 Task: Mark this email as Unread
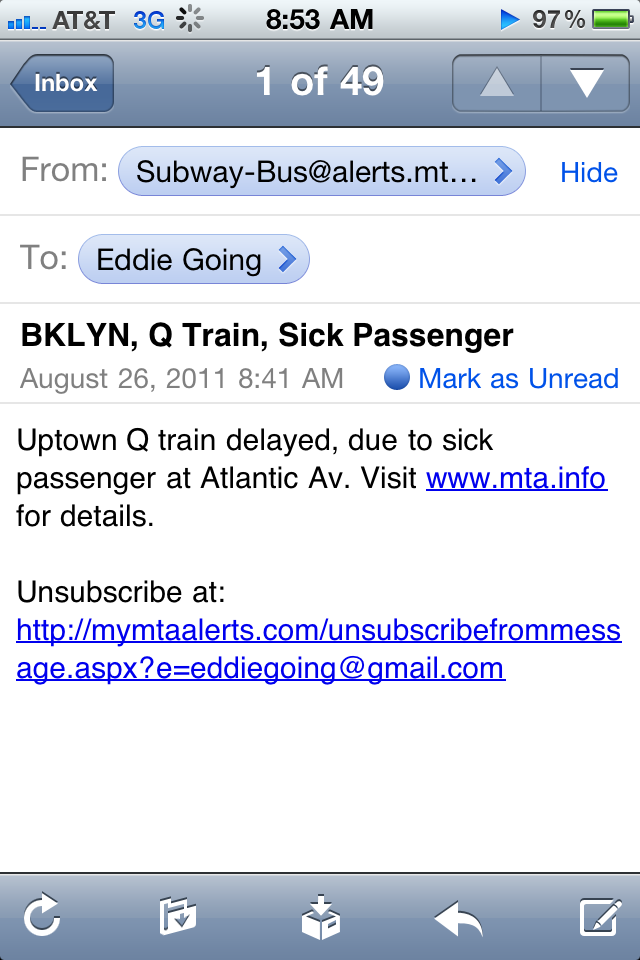tap(502, 378)
